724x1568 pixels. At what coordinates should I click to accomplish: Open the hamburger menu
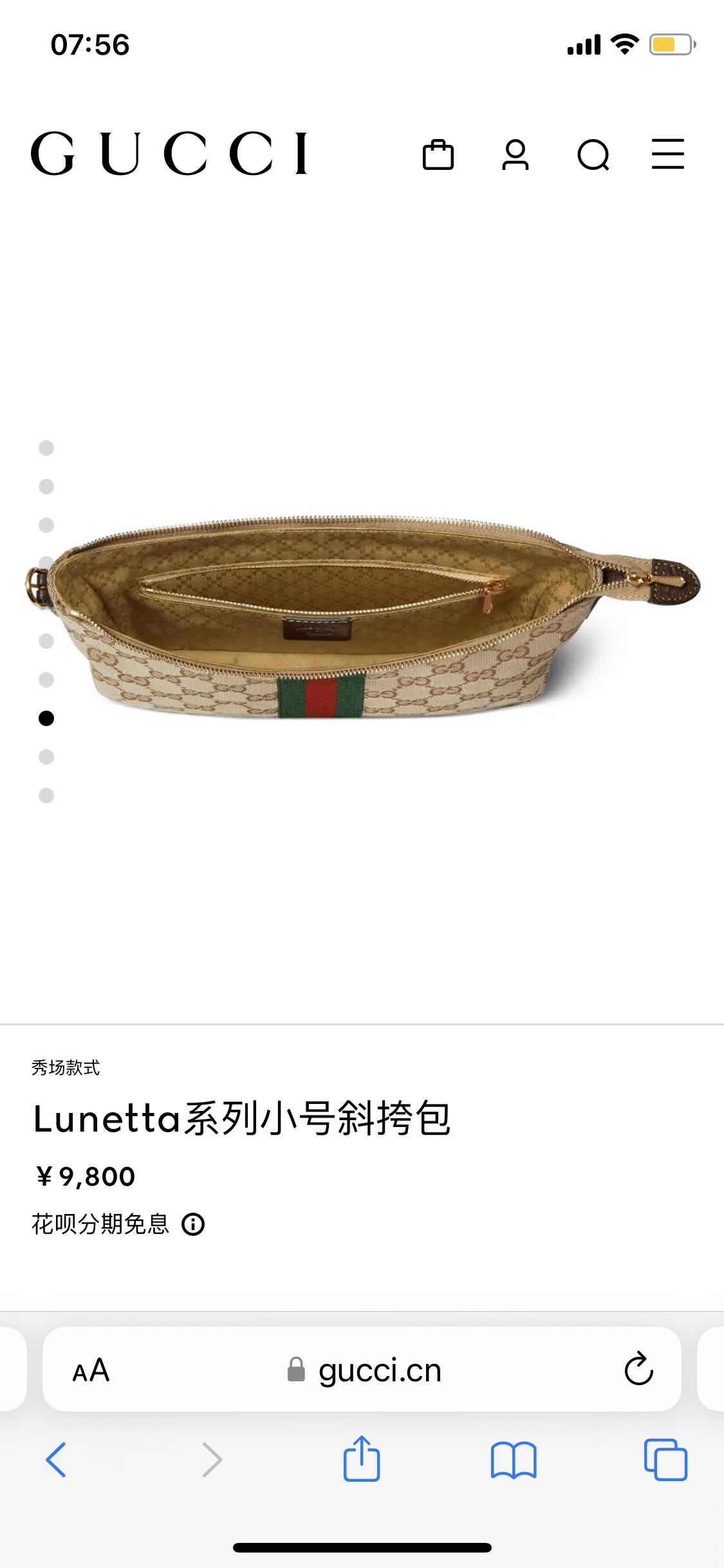point(668,154)
